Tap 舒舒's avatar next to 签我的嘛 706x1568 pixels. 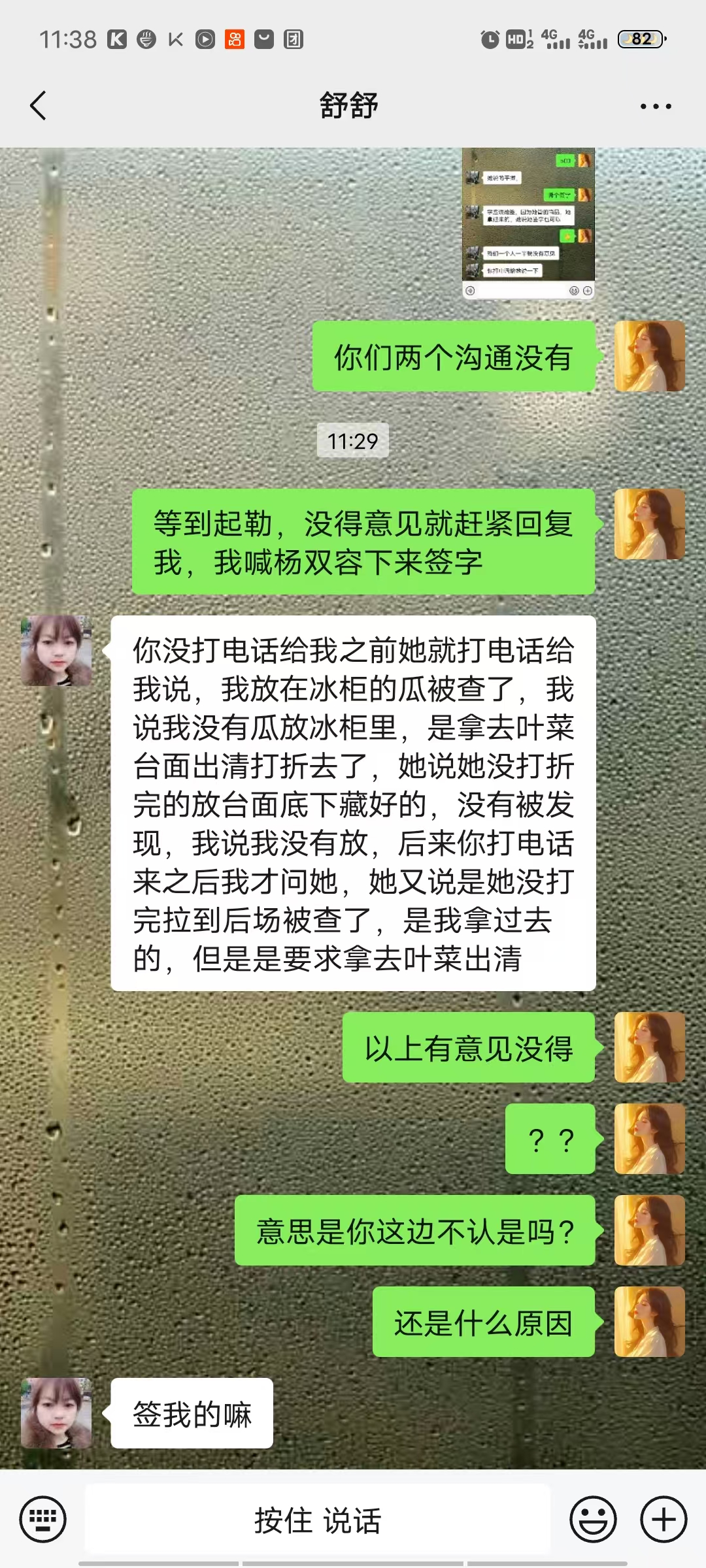tap(57, 1413)
